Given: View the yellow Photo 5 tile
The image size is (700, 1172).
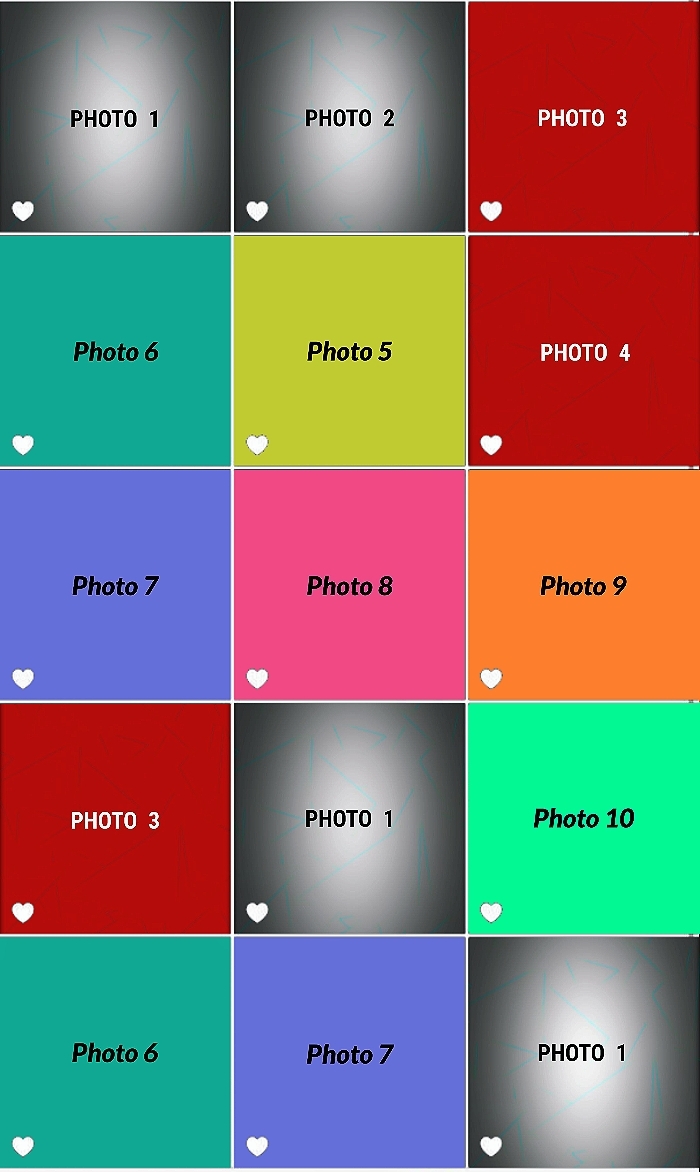Looking at the screenshot, I should [350, 351].
